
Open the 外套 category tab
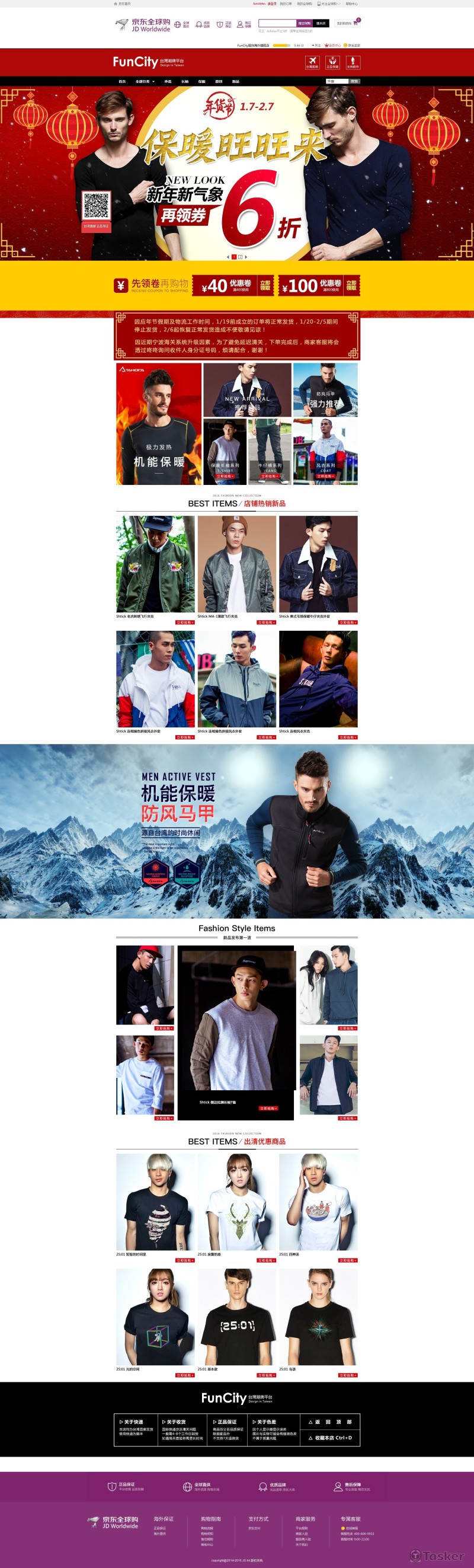click(168, 81)
